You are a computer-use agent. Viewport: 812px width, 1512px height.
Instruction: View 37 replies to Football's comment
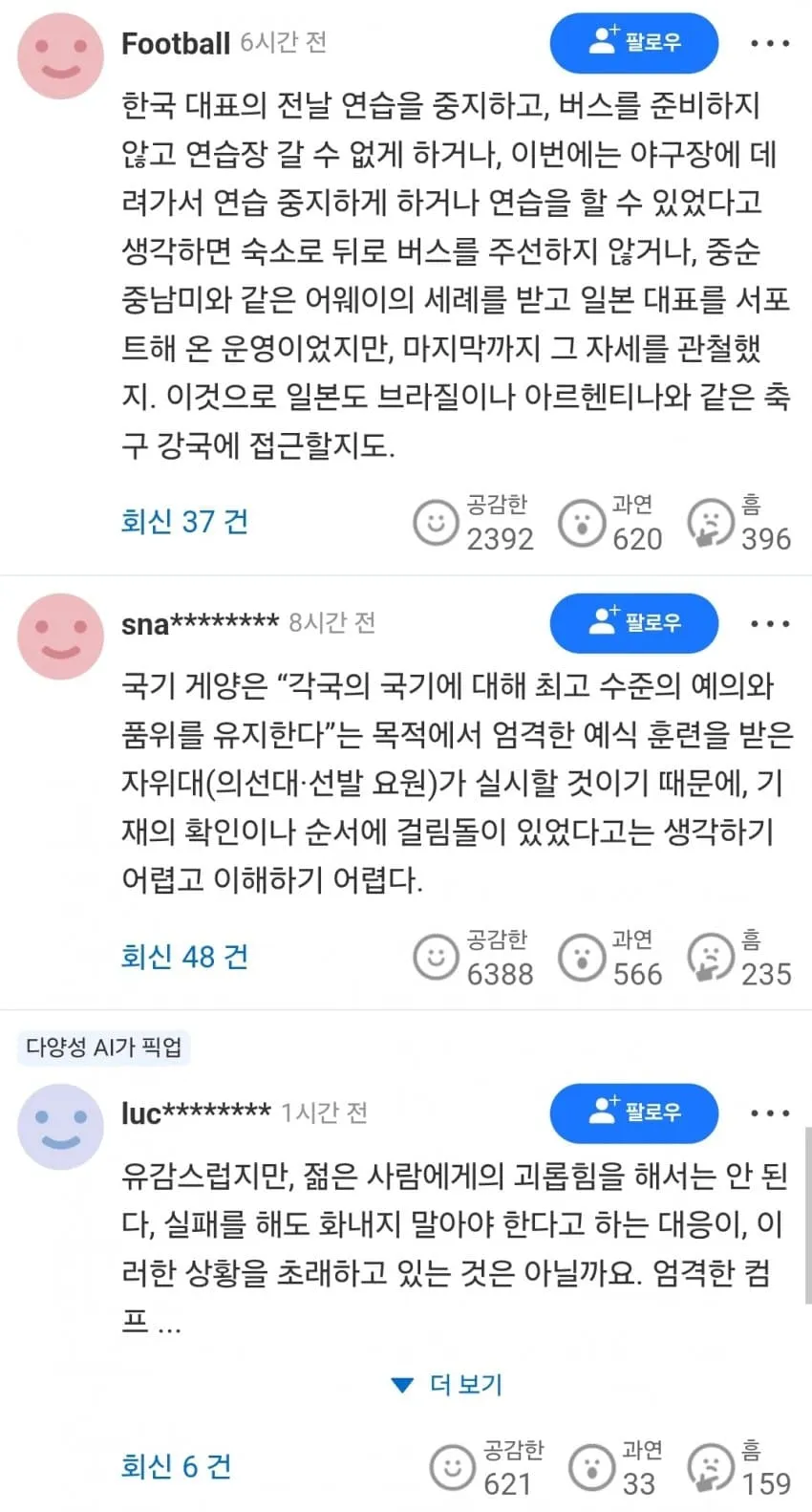point(184,522)
